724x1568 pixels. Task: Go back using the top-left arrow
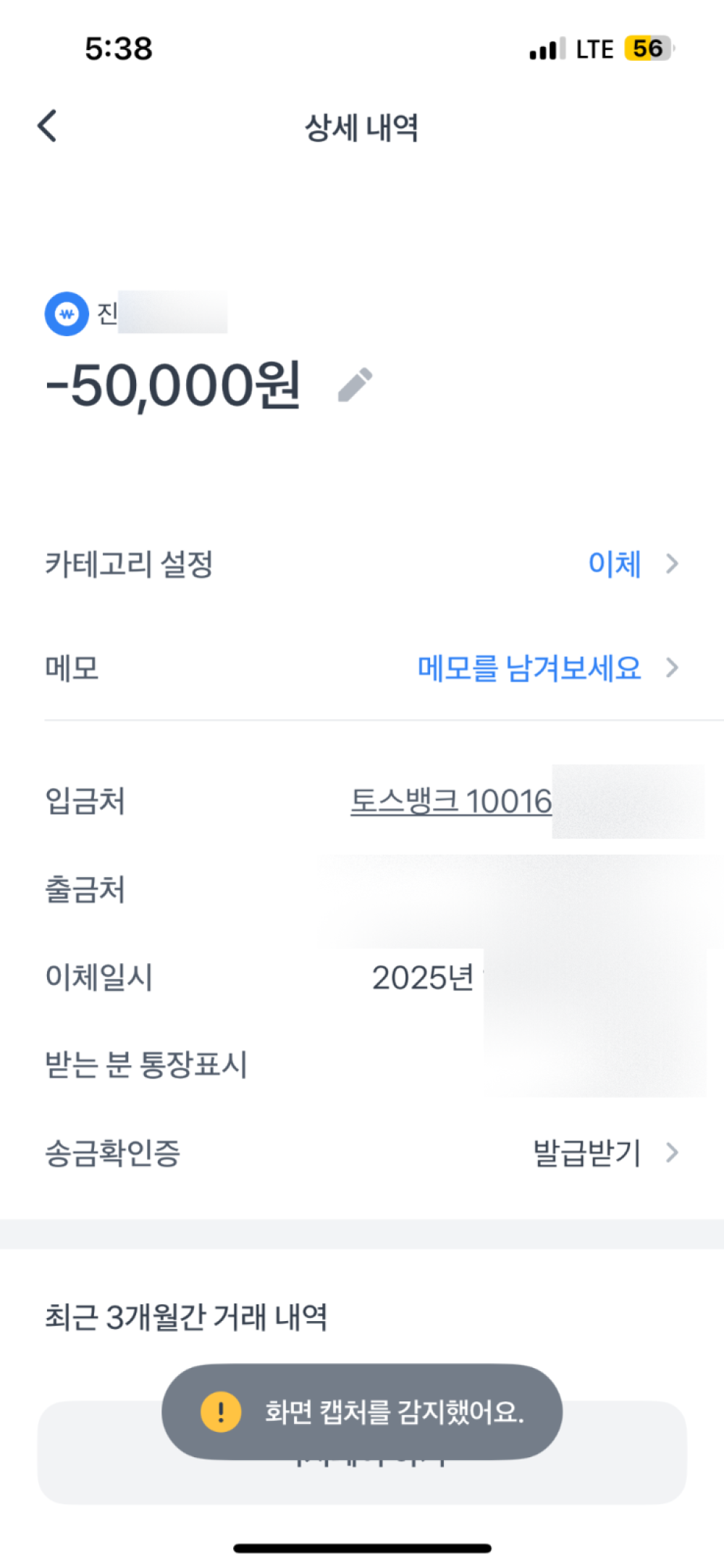point(48,126)
